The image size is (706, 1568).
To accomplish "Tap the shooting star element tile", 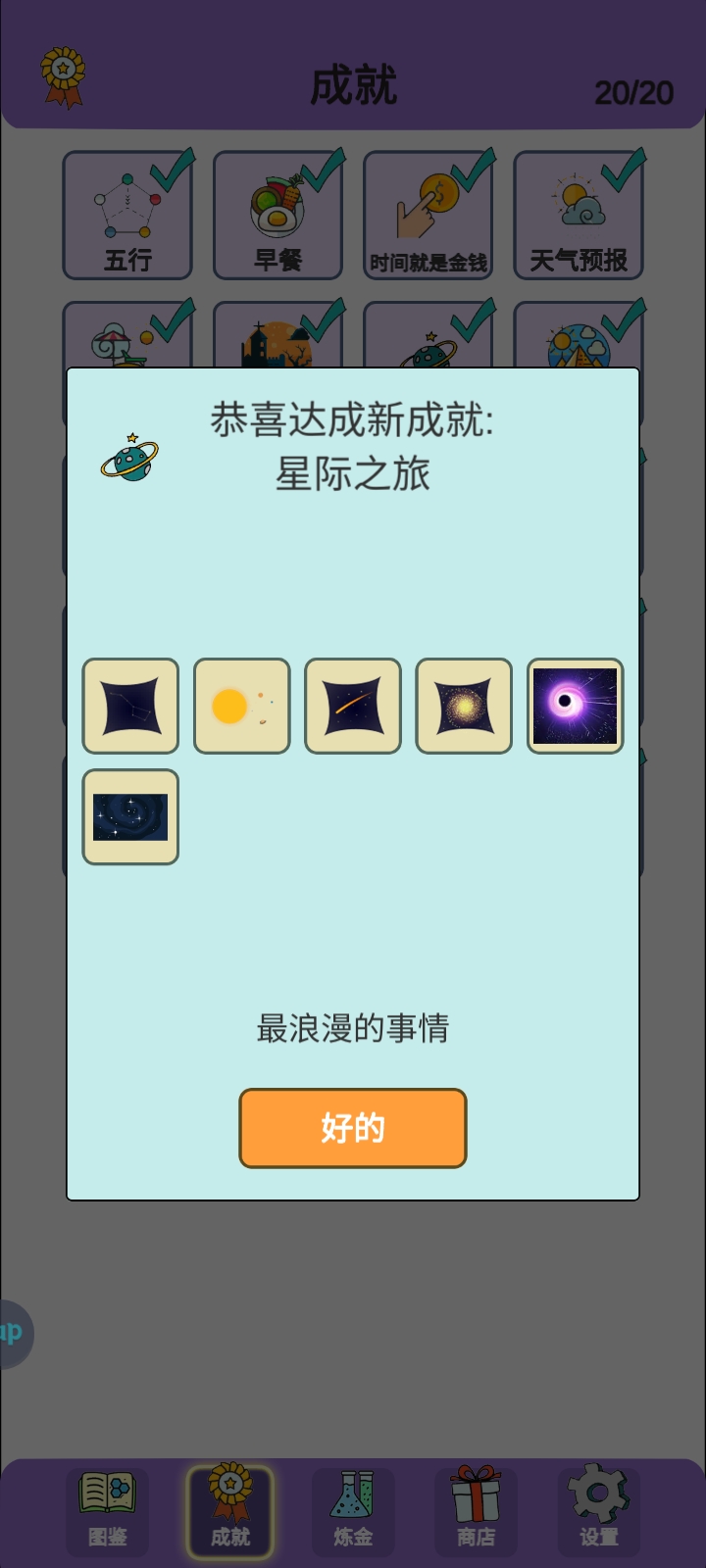I will click(353, 706).
